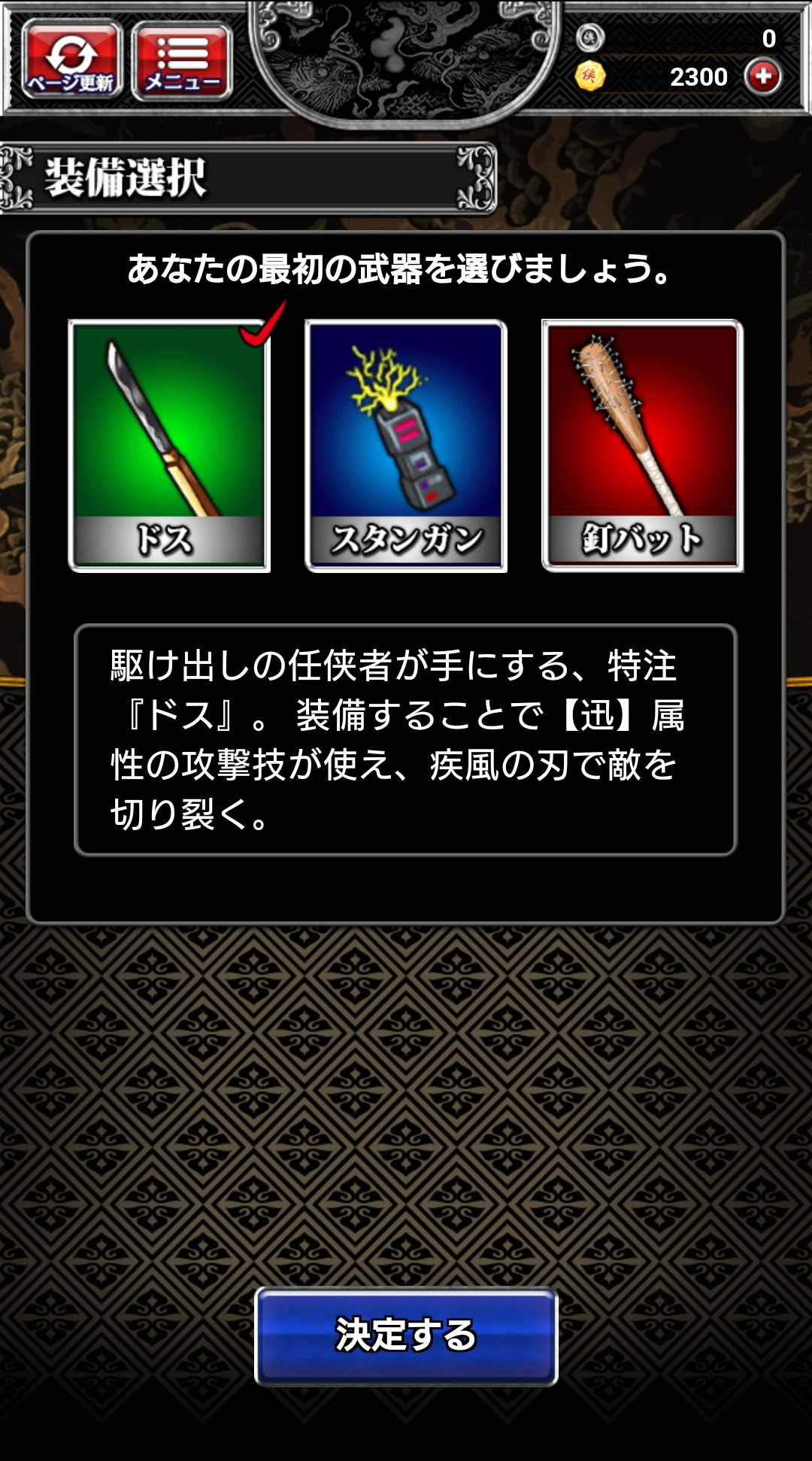Select the ドス weapon card

click(x=169, y=445)
